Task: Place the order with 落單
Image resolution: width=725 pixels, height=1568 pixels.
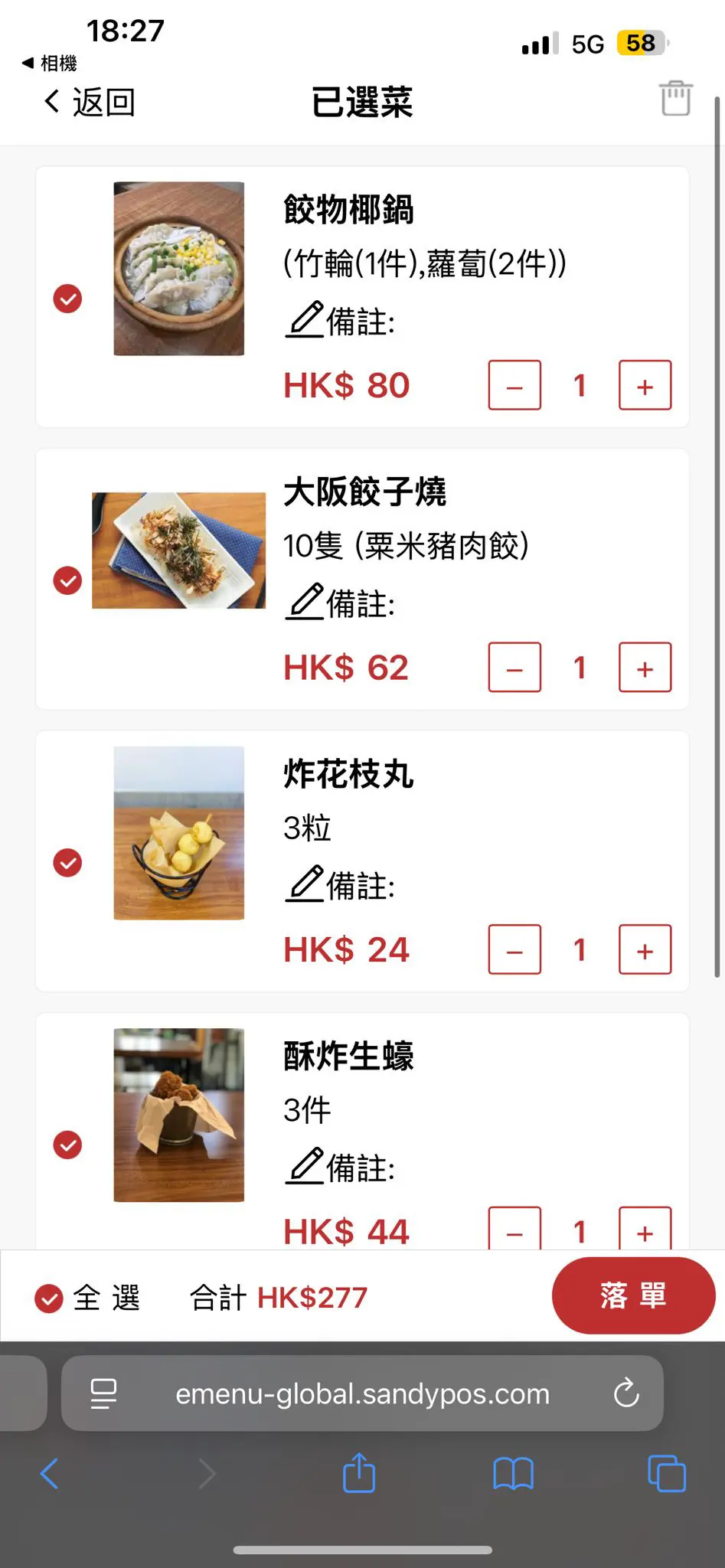Action: [x=633, y=1295]
